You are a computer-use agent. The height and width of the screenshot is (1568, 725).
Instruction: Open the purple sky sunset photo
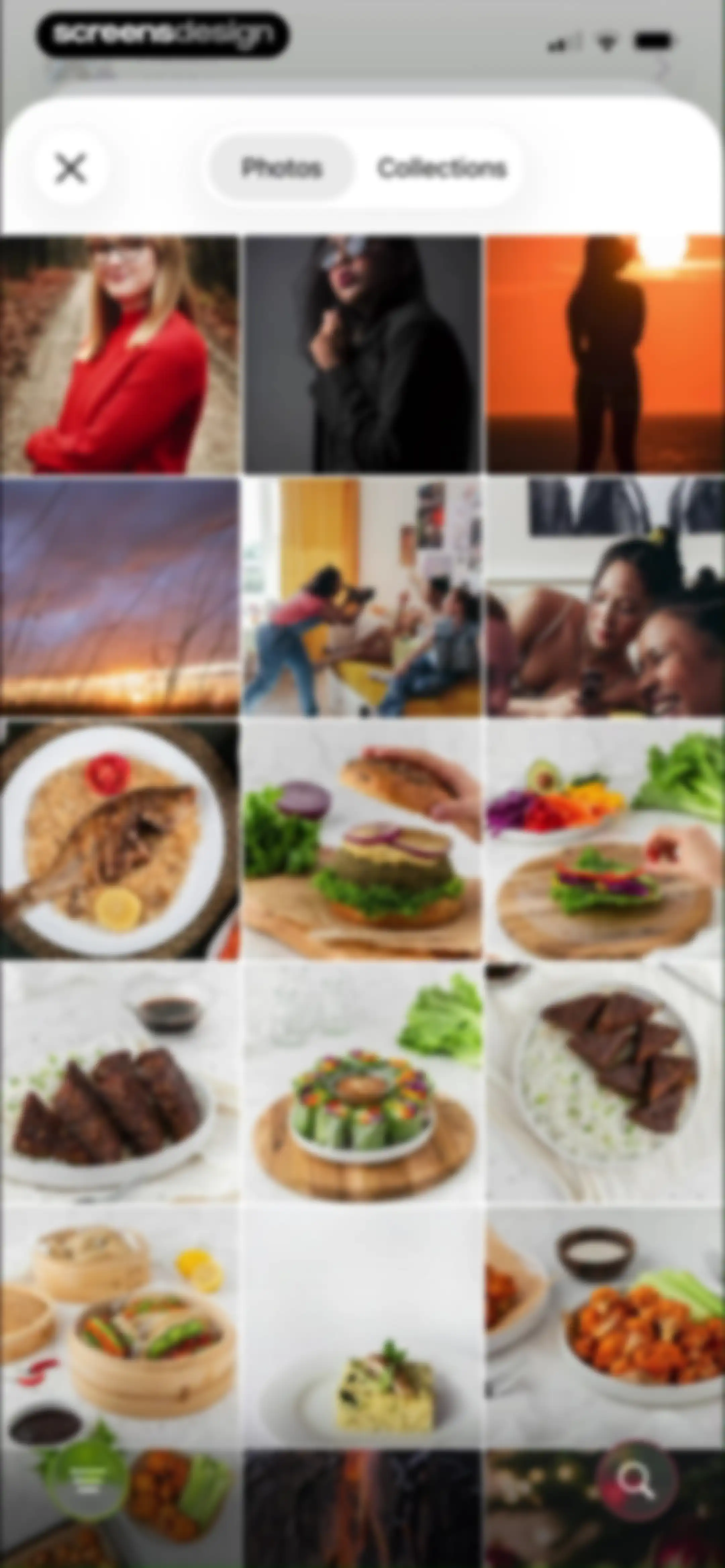119,596
